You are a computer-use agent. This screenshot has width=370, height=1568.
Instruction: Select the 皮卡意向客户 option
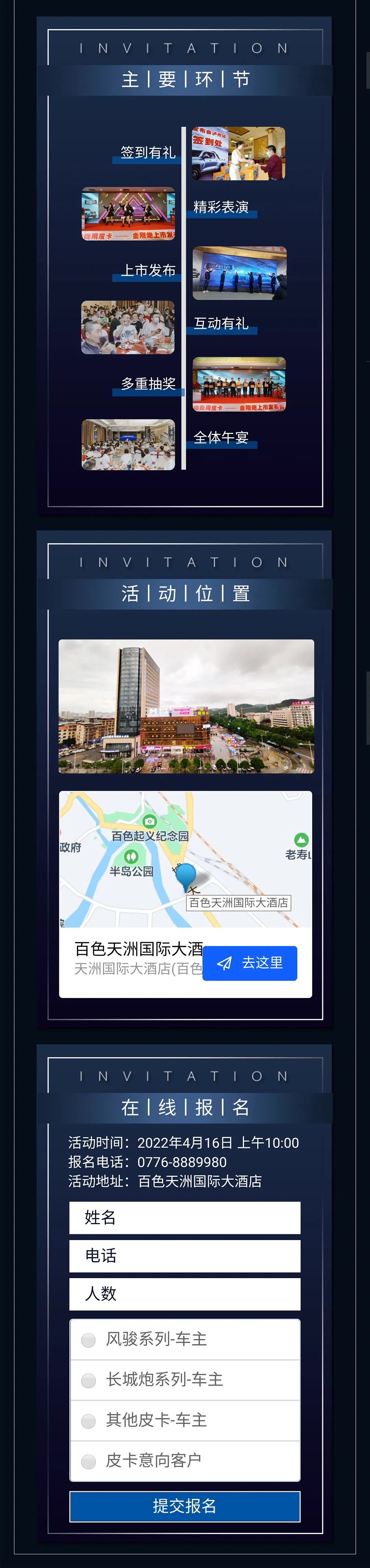pos(89,1461)
